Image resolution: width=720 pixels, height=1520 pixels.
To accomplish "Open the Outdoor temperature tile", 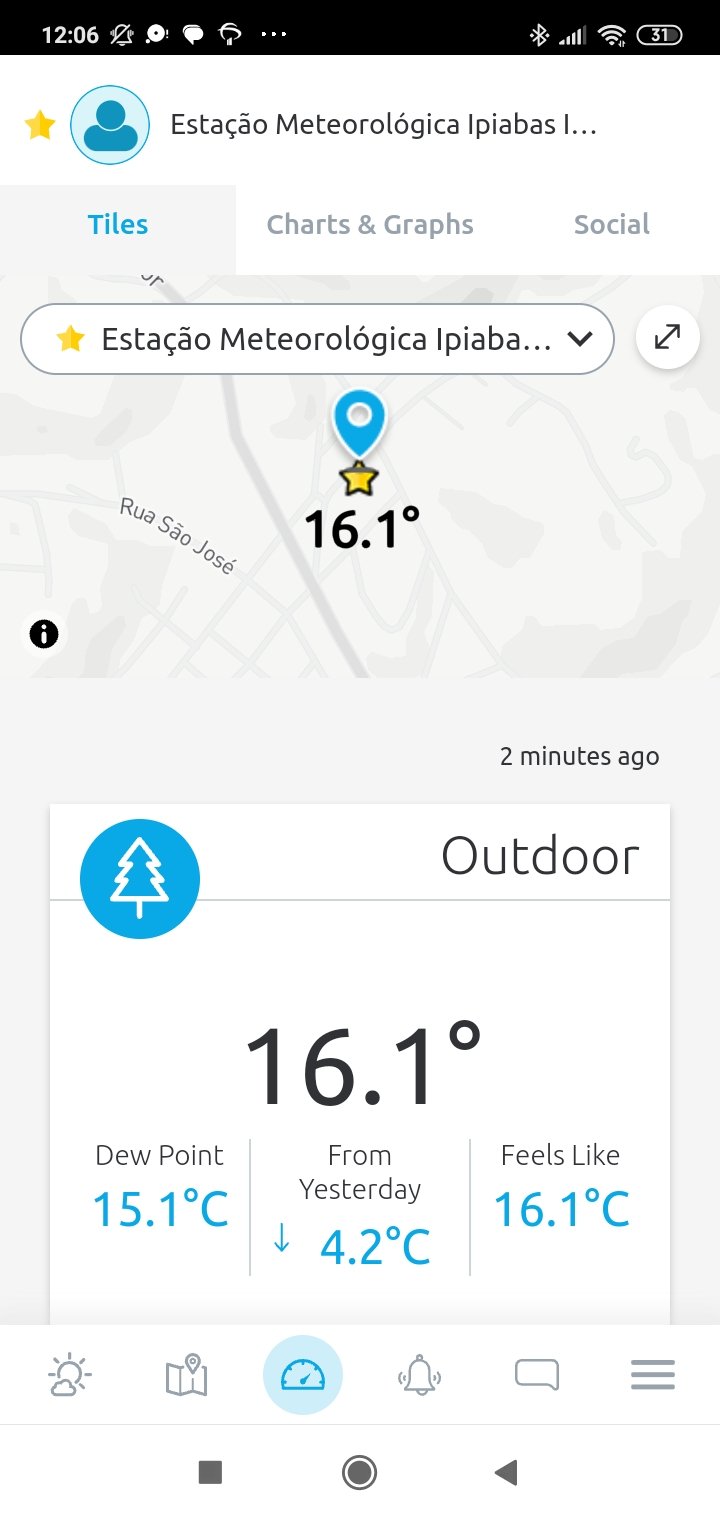I will [360, 1060].
